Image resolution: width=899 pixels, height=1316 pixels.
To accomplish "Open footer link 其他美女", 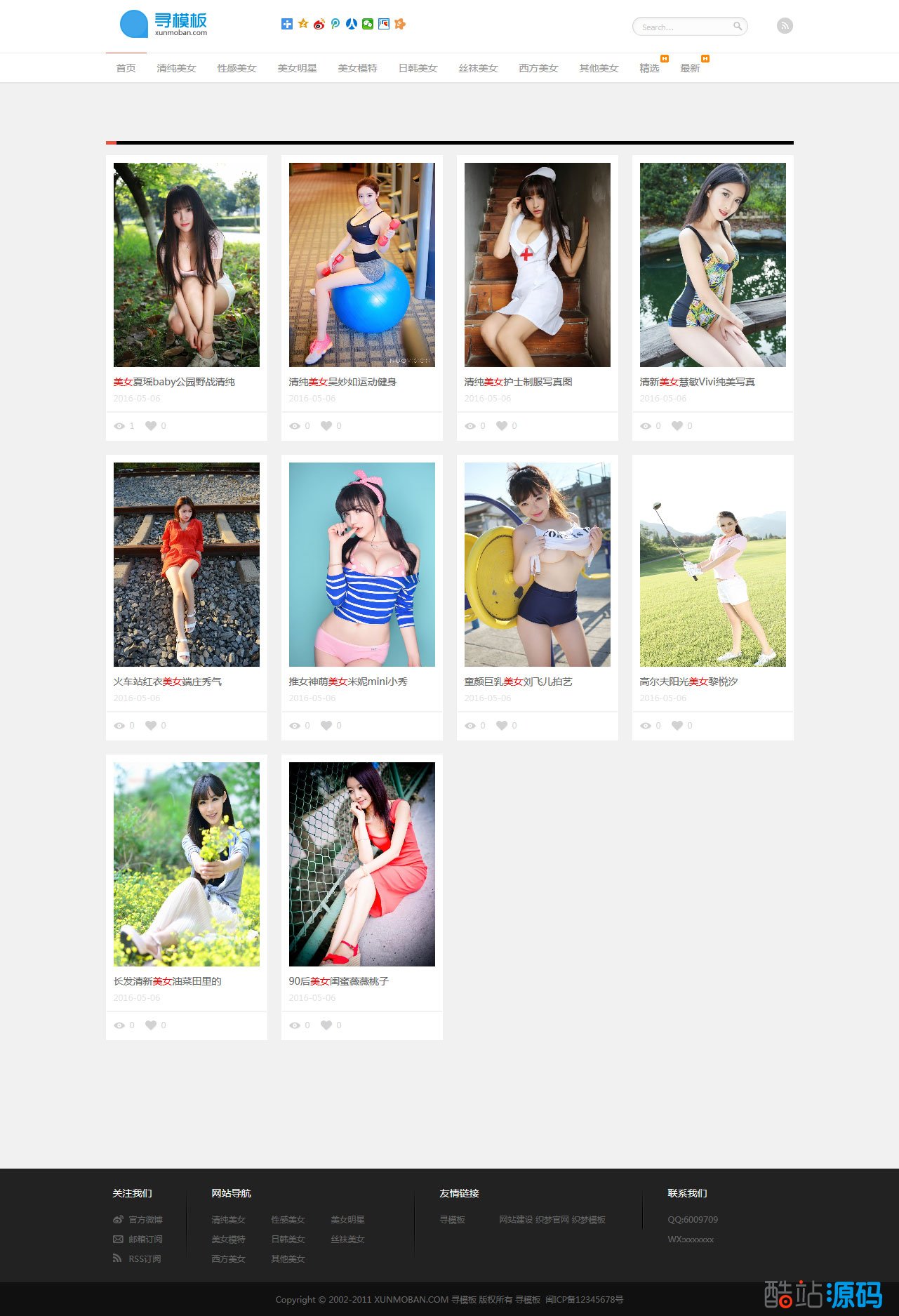I will [288, 1259].
